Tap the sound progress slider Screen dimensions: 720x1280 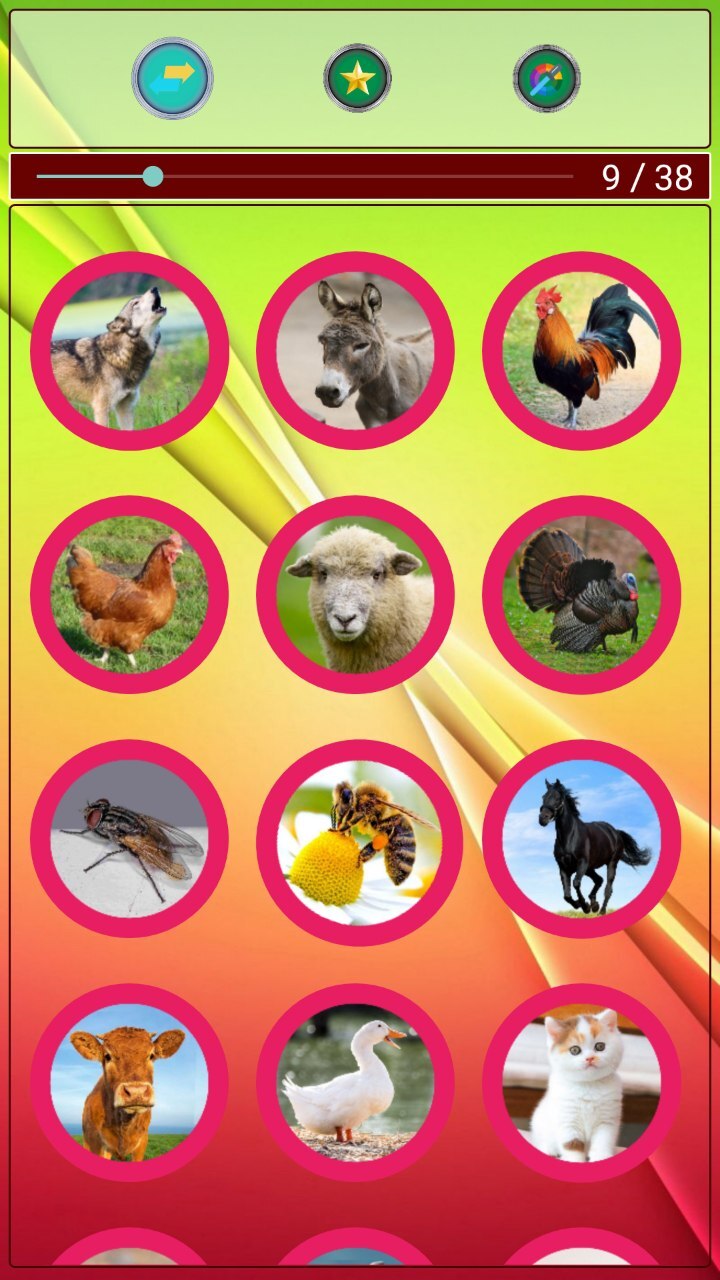click(153, 177)
